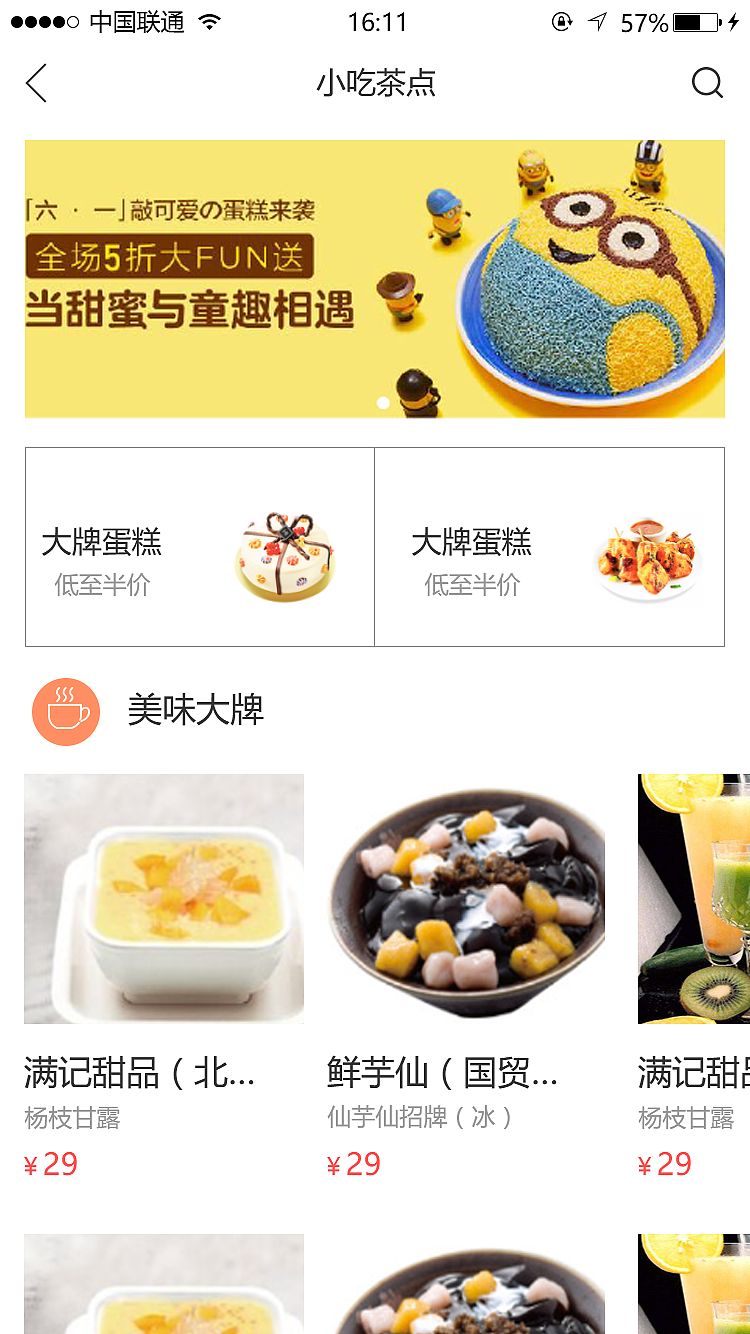Tap the Wi-Fi icon in status bar
This screenshot has width=750, height=1334.
coord(210,20)
